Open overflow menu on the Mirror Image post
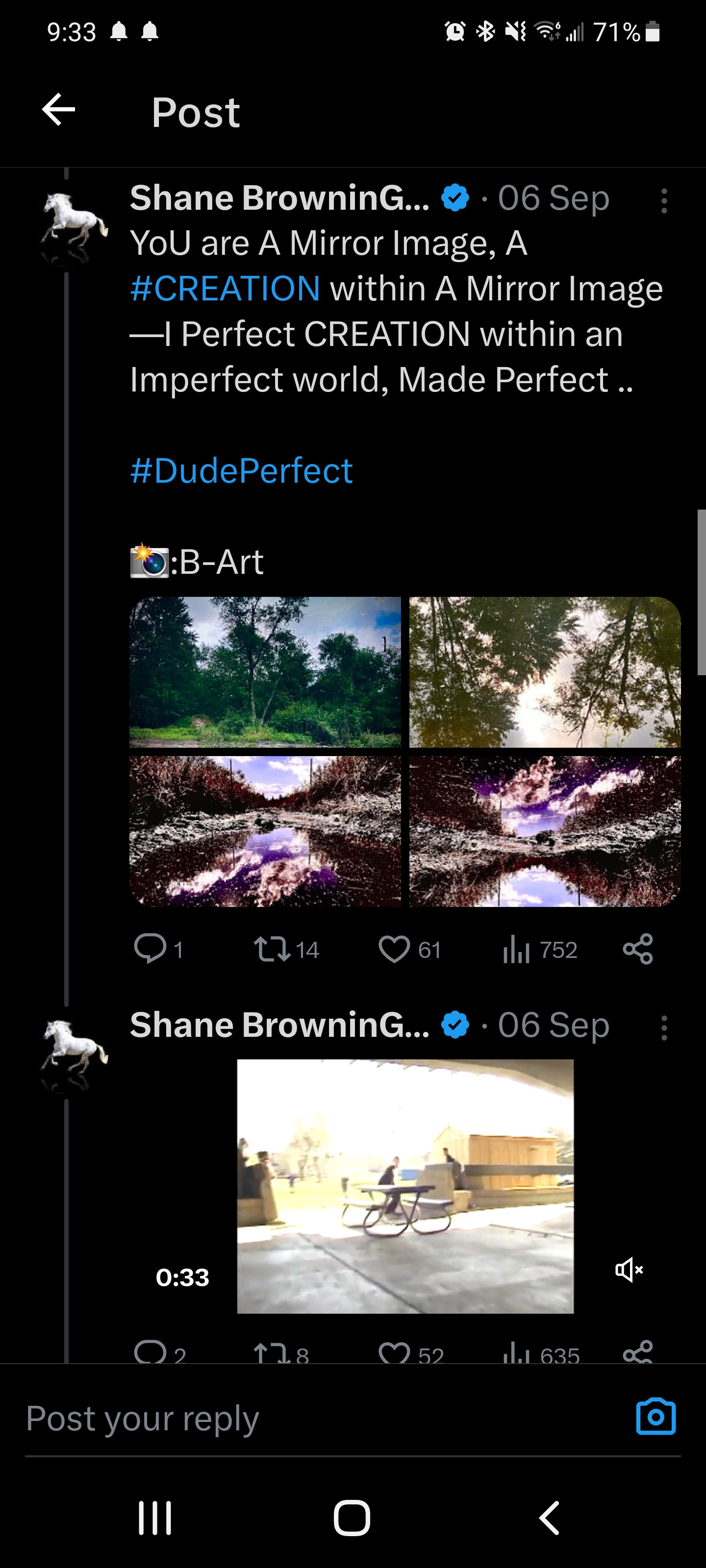The width and height of the screenshot is (706, 1568). pos(663,201)
